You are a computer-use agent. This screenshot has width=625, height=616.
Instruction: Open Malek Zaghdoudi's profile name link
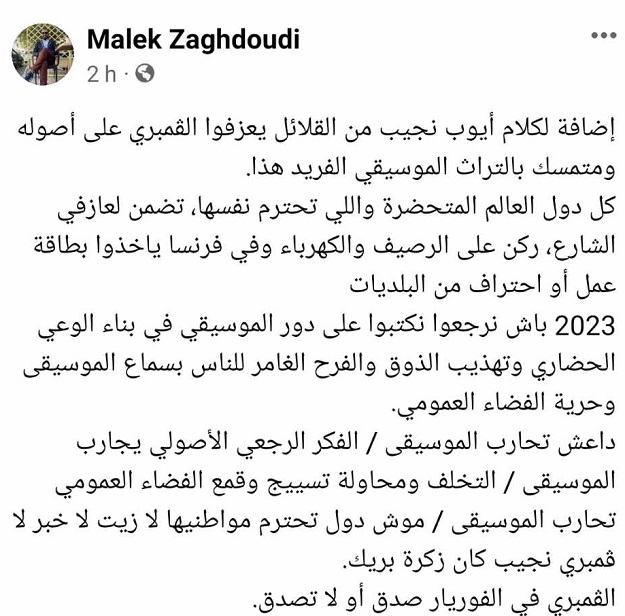[x=193, y=40]
